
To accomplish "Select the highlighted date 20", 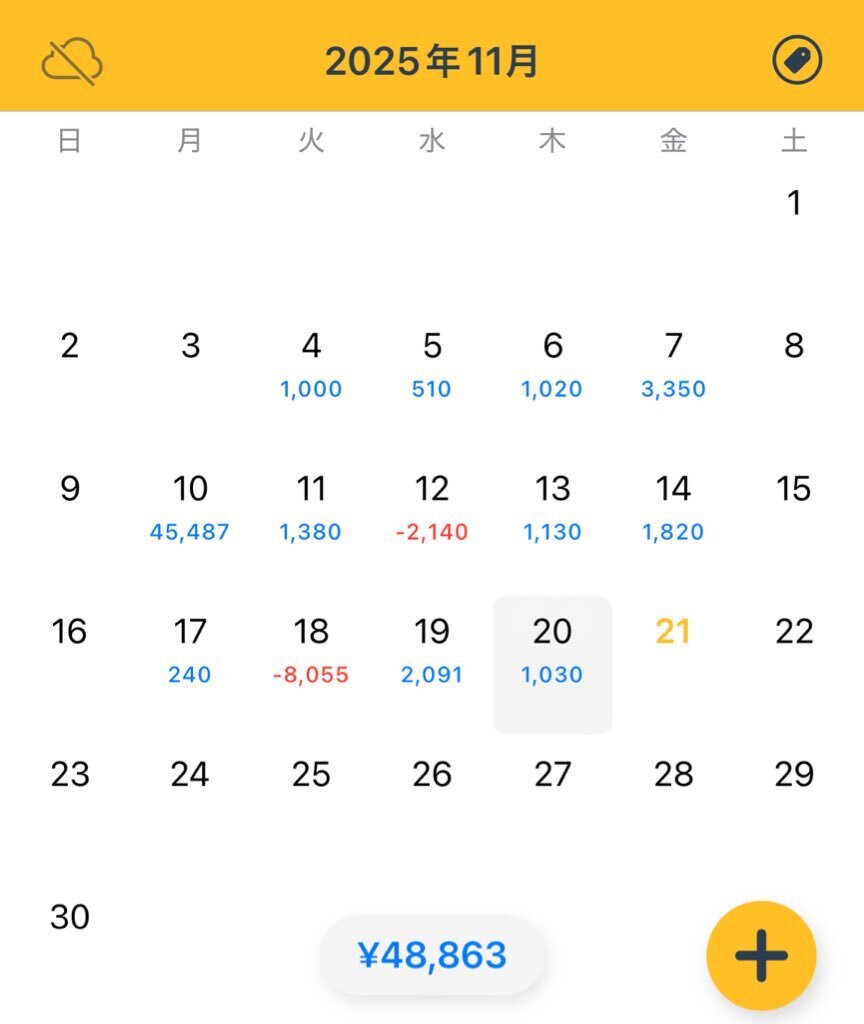I will point(552,650).
